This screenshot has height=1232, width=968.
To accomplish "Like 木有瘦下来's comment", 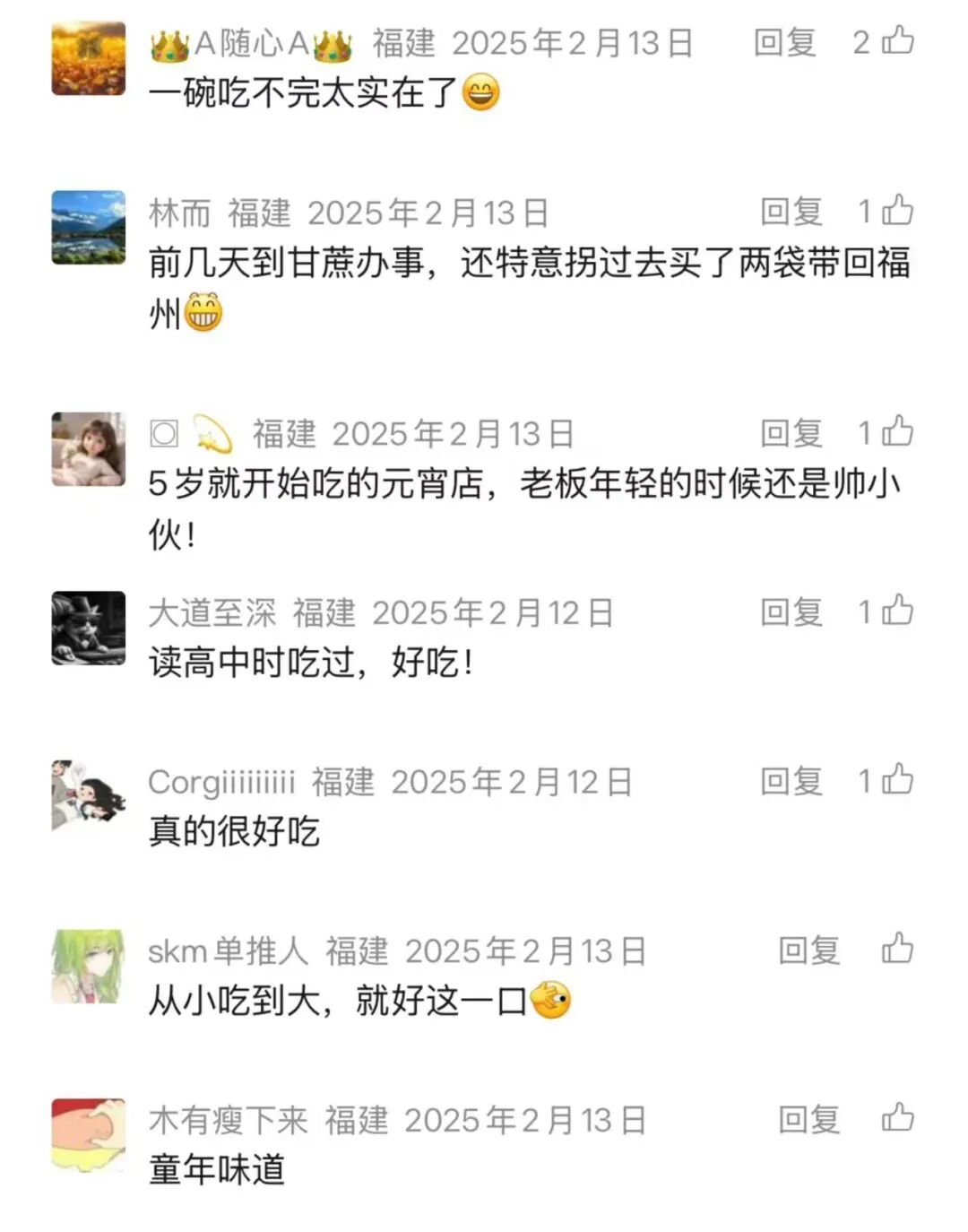I will [897, 1118].
